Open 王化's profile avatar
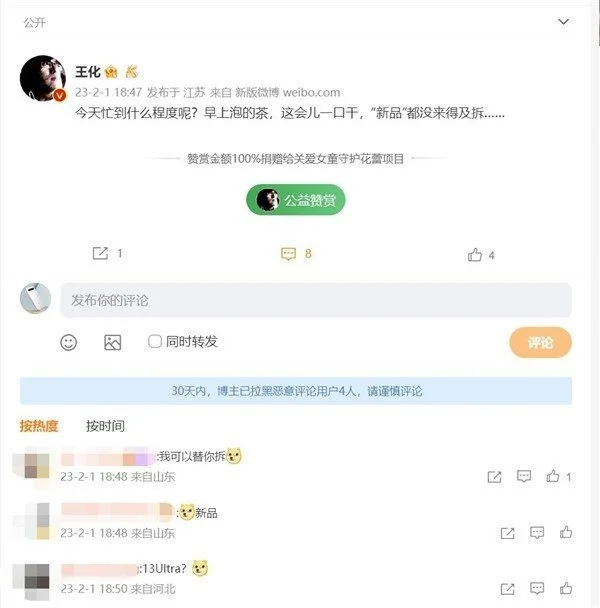600x608 pixels. [43, 79]
